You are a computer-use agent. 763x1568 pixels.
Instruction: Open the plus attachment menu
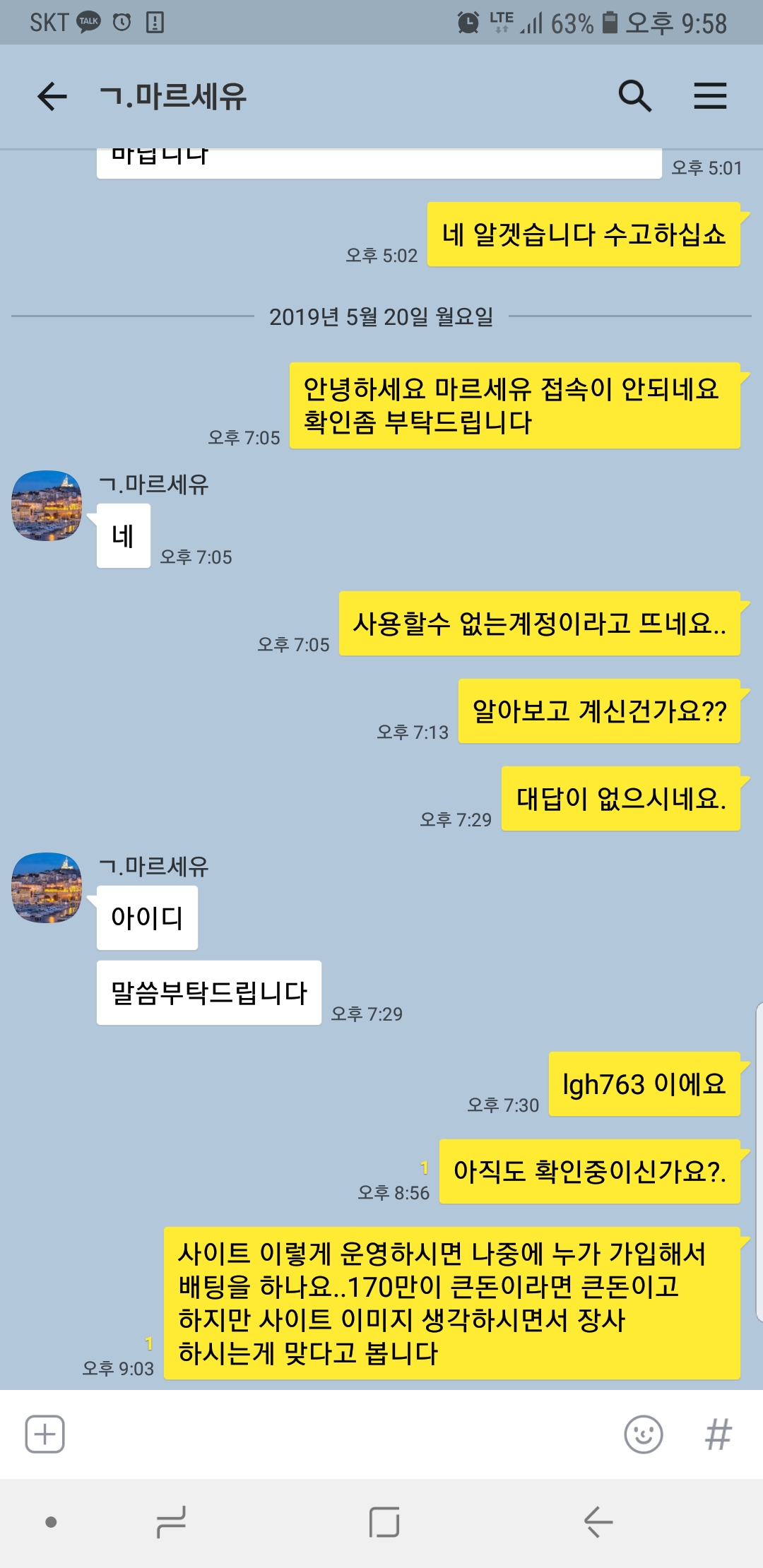45,1435
